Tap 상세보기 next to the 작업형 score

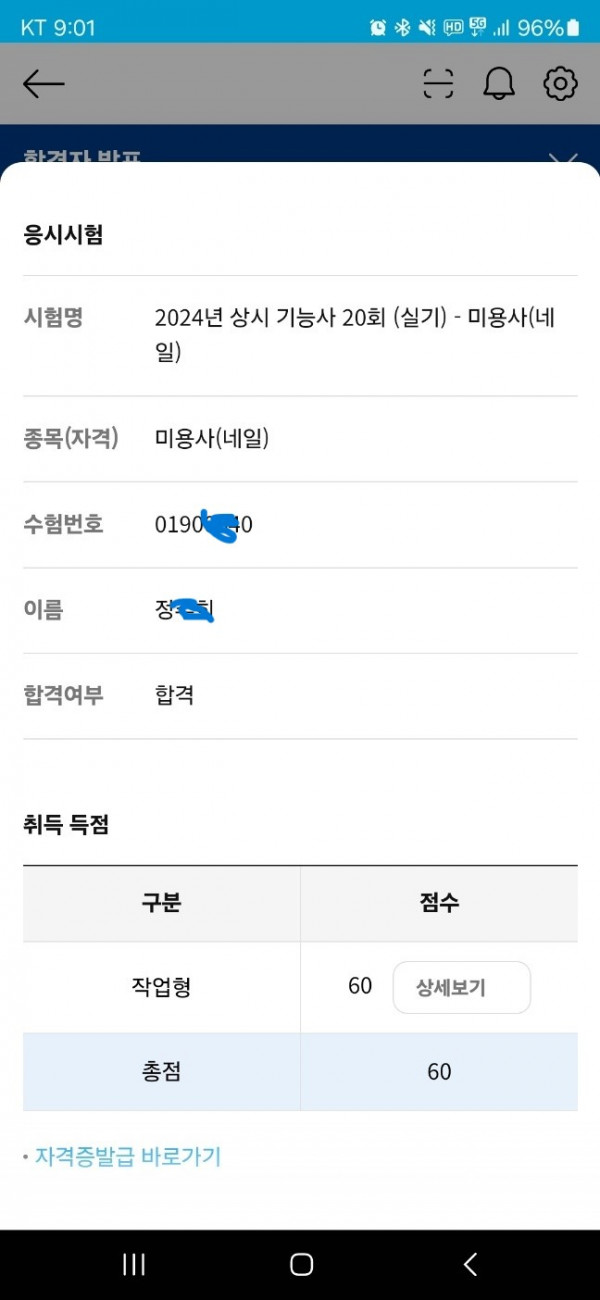click(x=461, y=988)
